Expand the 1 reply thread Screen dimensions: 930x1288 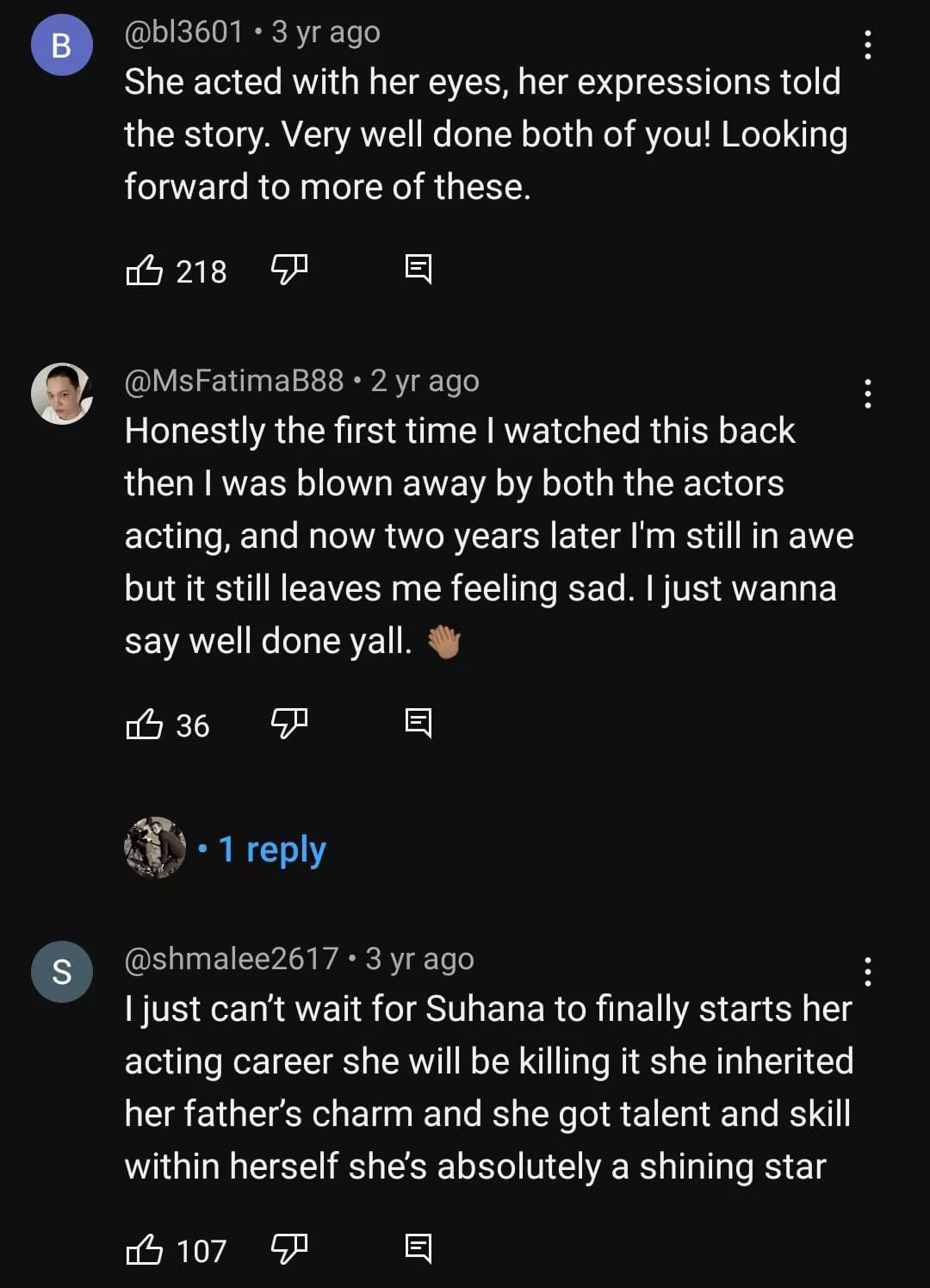(271, 849)
